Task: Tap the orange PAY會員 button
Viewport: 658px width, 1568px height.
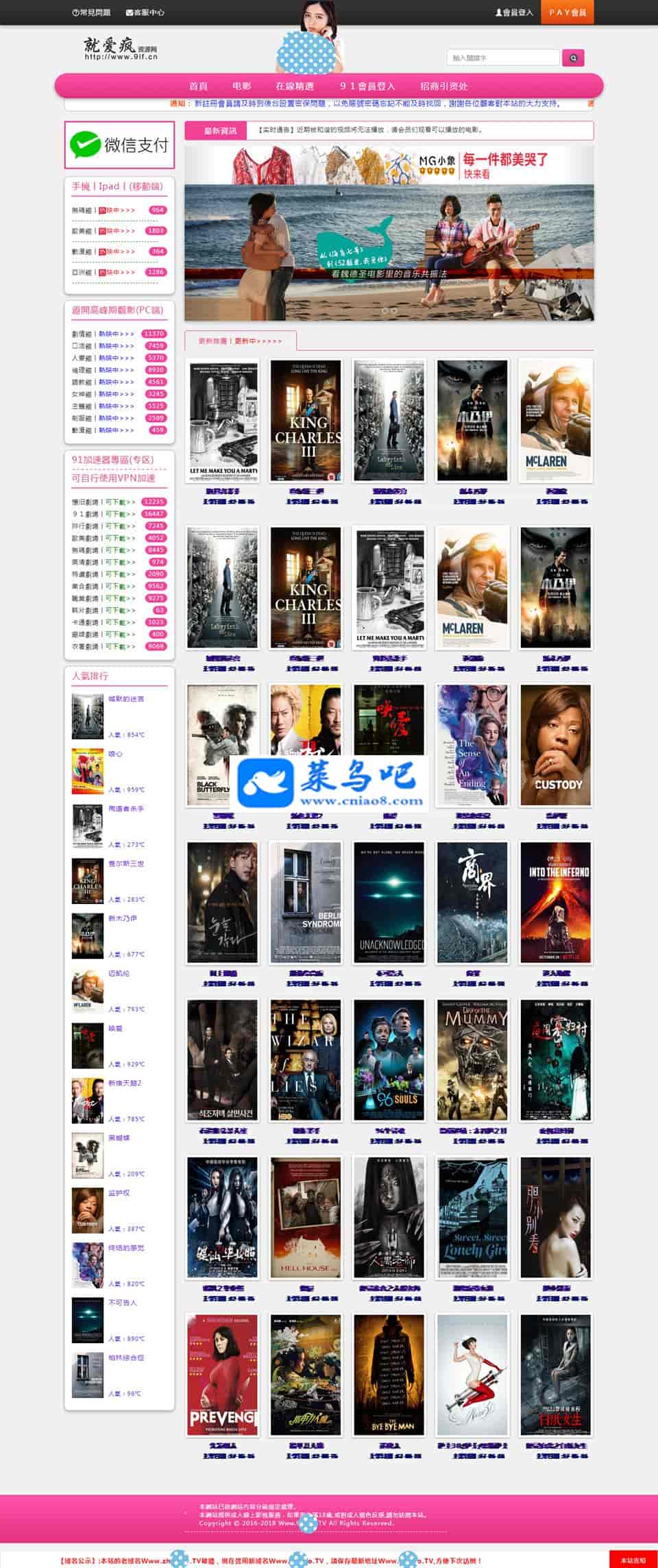Action: tap(567, 12)
